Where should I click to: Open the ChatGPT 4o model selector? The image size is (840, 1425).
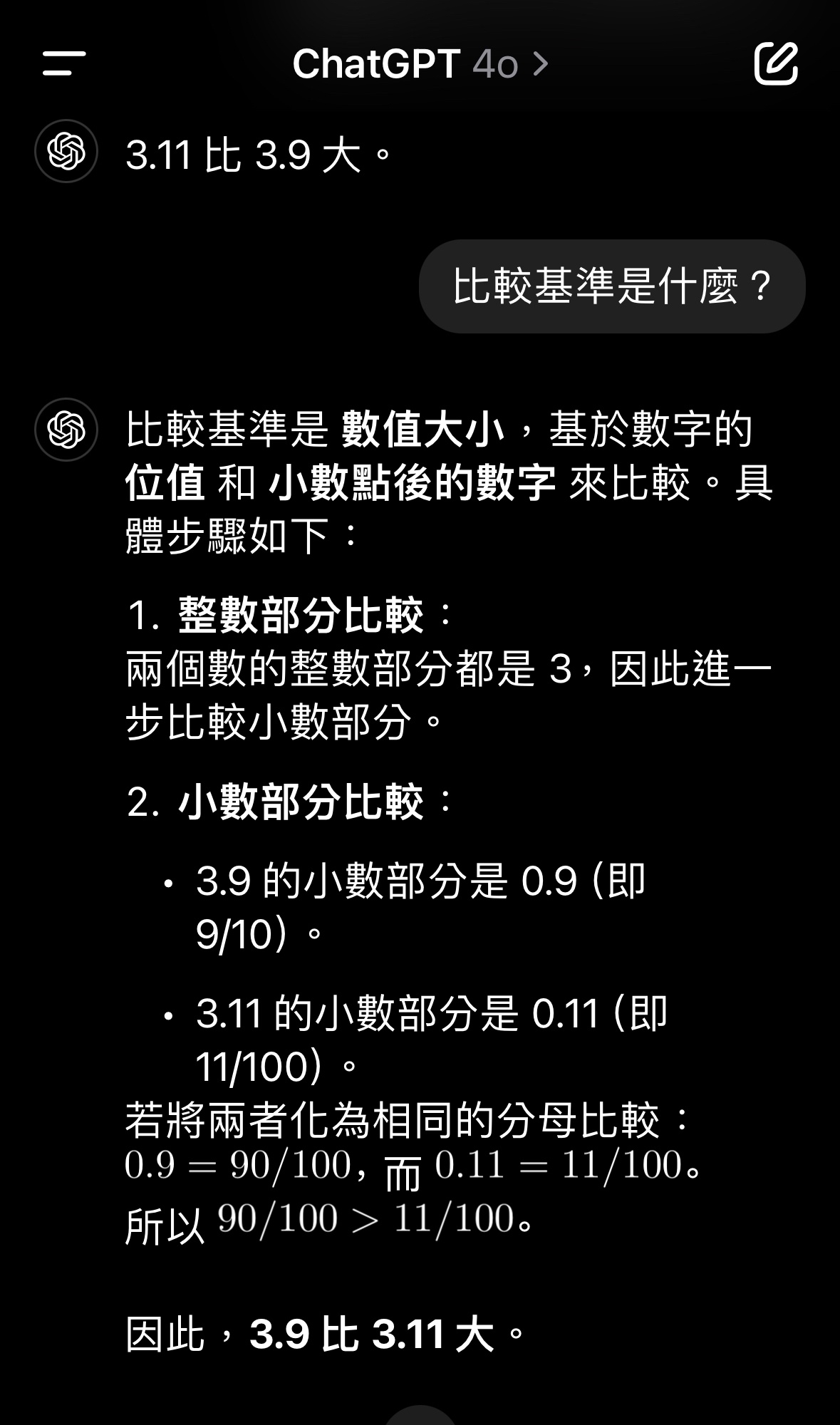coord(420,64)
